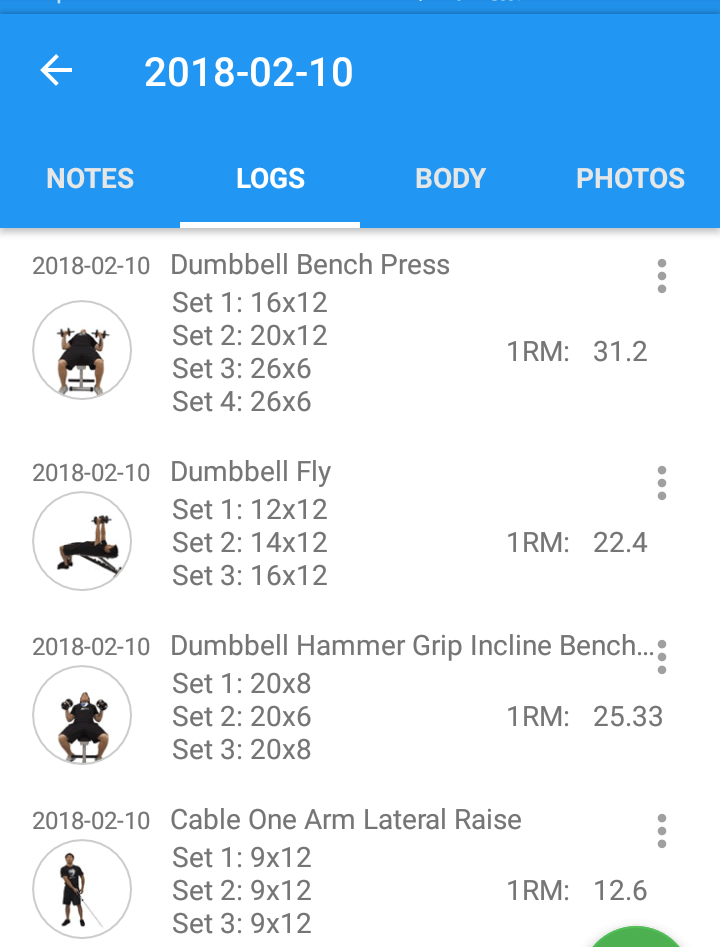Screen dimensions: 720x947
Task: Switch to the BODY tab
Action: (450, 179)
